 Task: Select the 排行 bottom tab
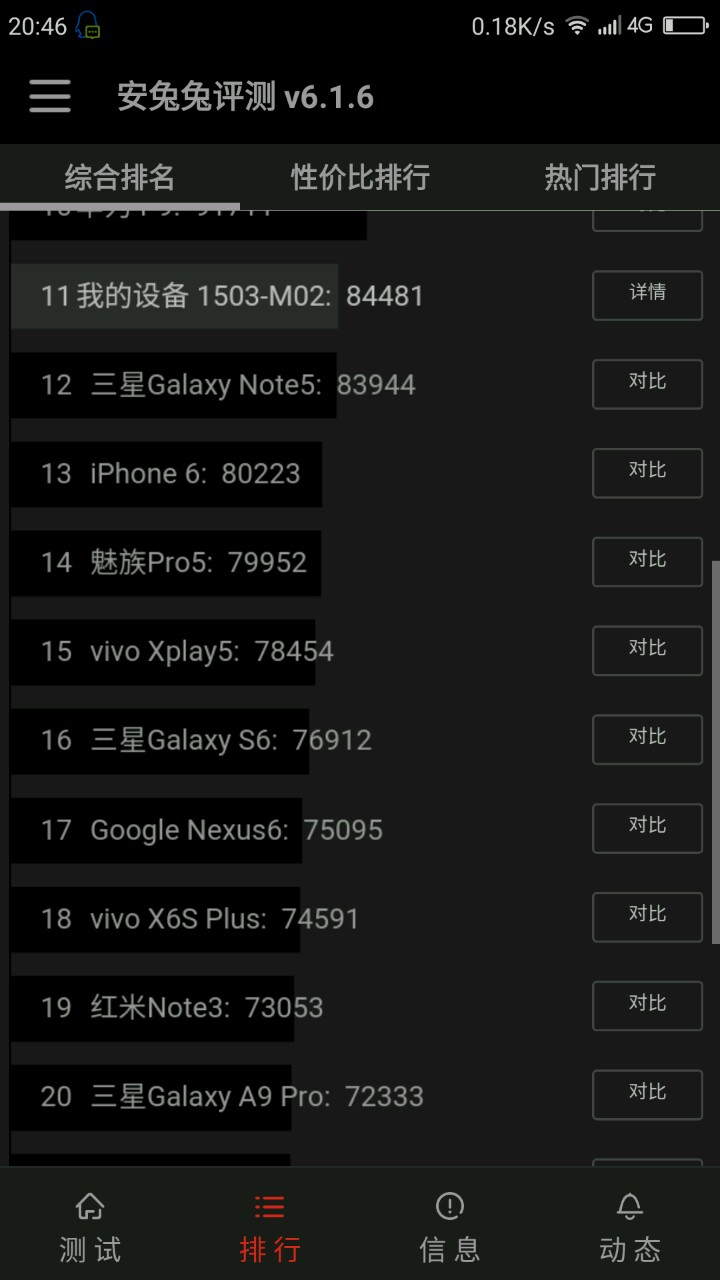pyautogui.click(x=270, y=1227)
